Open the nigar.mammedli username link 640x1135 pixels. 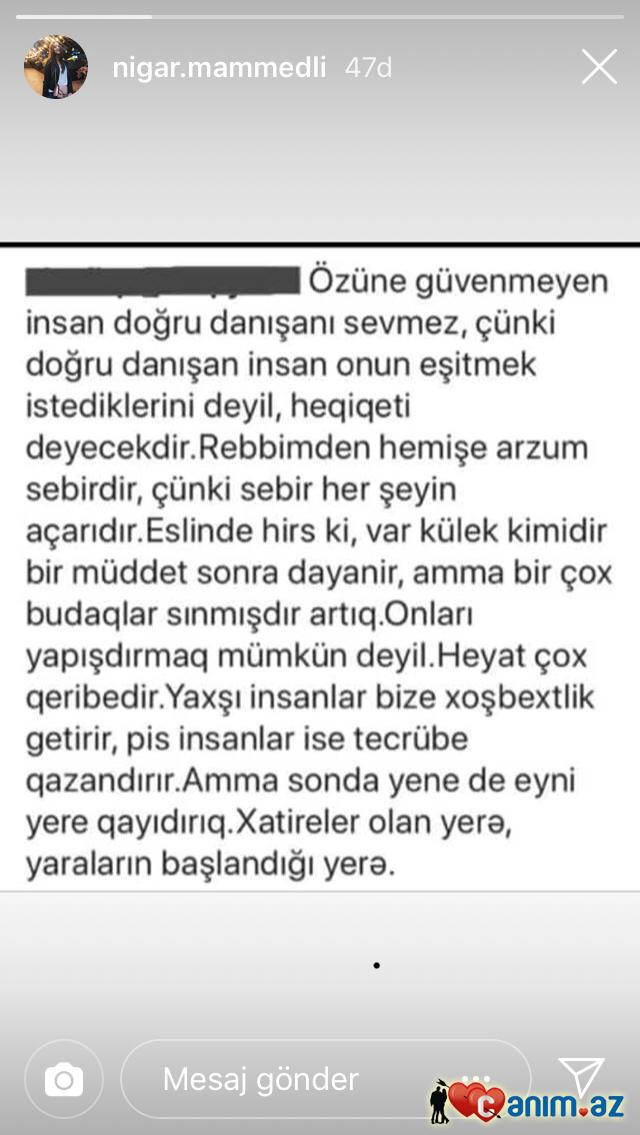tap(219, 67)
